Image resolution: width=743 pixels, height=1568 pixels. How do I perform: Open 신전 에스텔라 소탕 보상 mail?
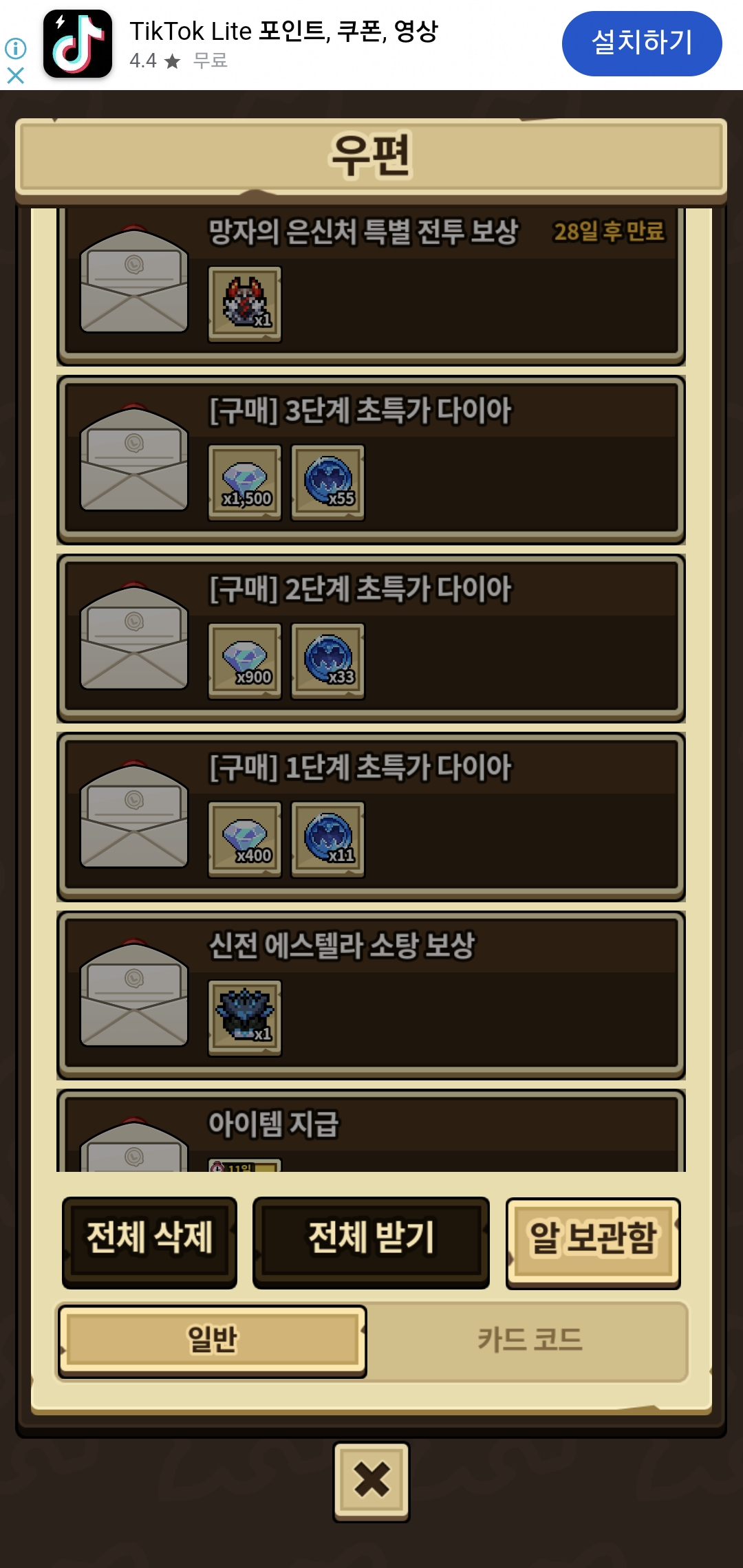point(371,995)
